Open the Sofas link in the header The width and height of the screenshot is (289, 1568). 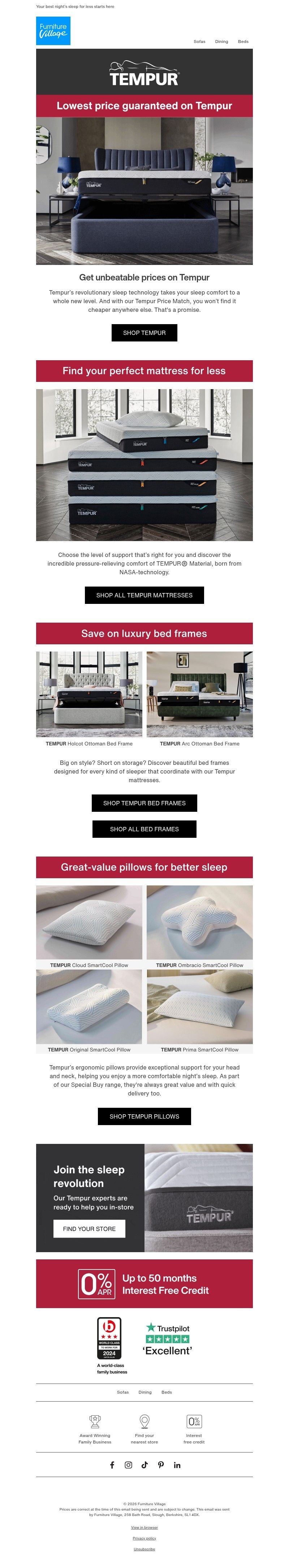point(199,42)
